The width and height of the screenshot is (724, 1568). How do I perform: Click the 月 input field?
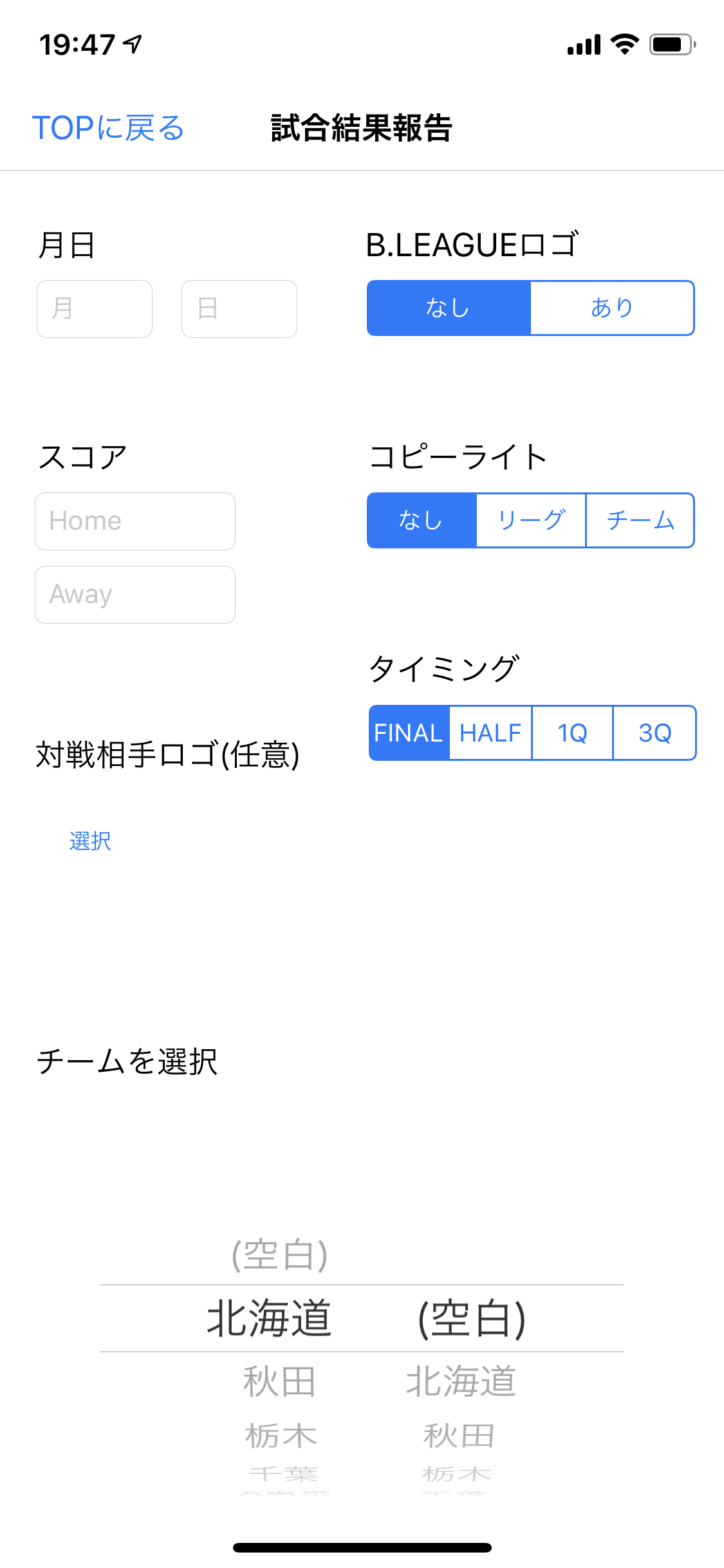tap(94, 309)
